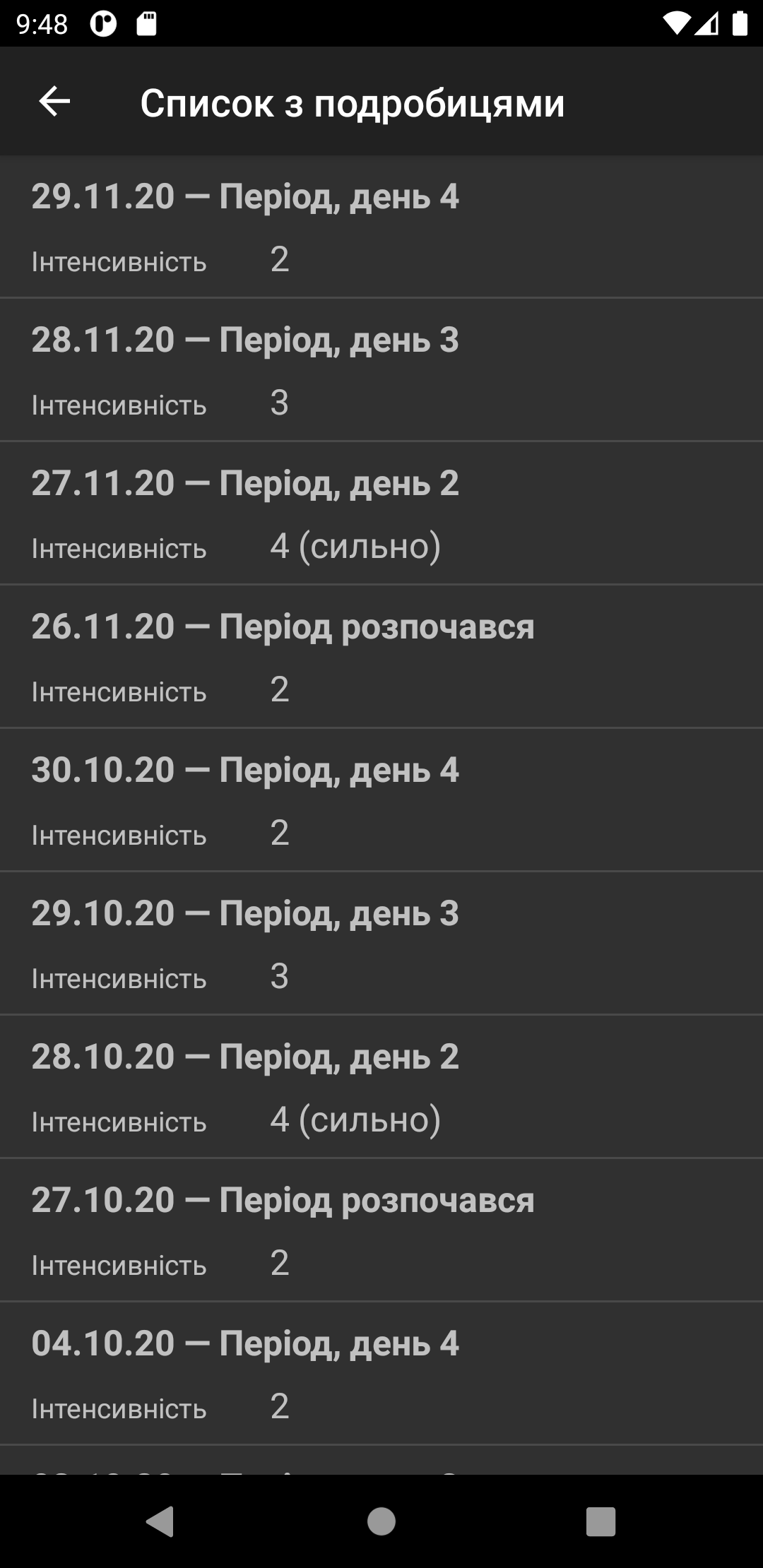Image resolution: width=763 pixels, height=1568 pixels.
Task: Go back from the details list
Action: 54,102
